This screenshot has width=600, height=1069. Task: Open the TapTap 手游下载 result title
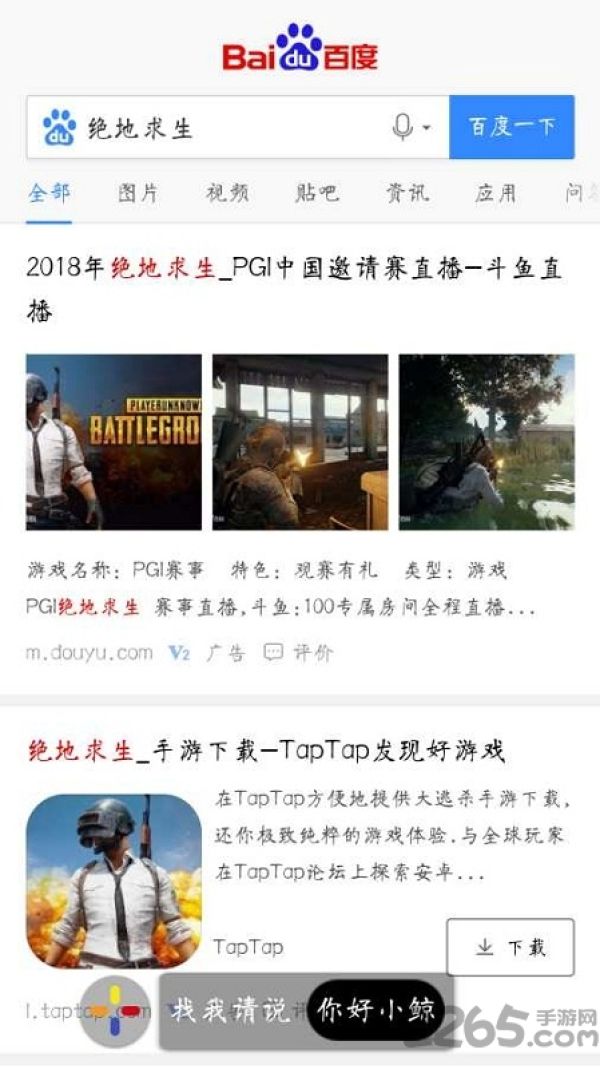click(x=267, y=751)
